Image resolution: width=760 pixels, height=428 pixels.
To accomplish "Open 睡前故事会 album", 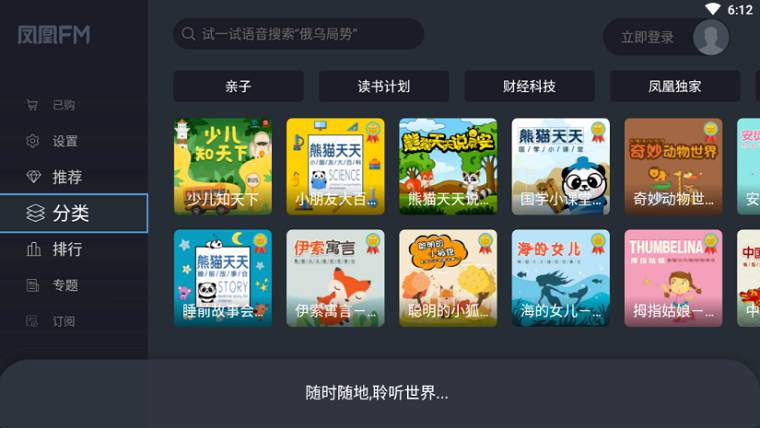I will click(223, 277).
